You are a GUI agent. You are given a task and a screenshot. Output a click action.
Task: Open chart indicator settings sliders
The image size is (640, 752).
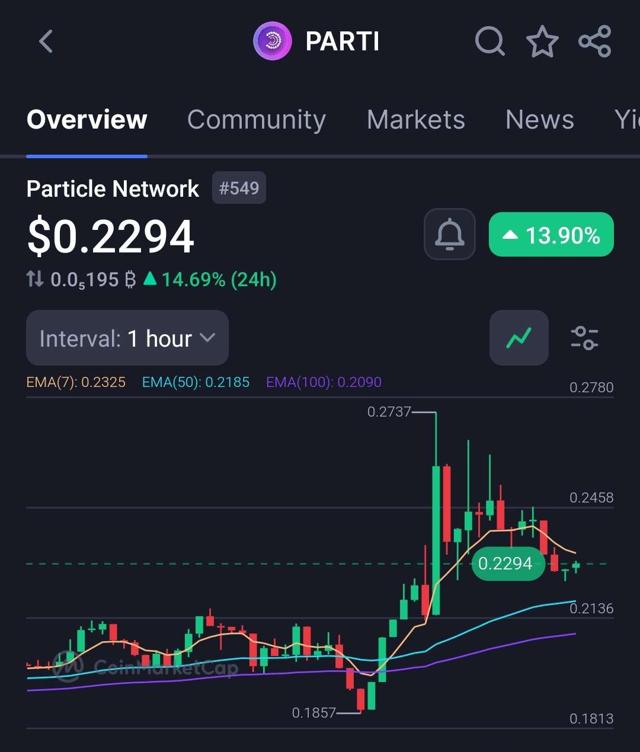coord(585,338)
